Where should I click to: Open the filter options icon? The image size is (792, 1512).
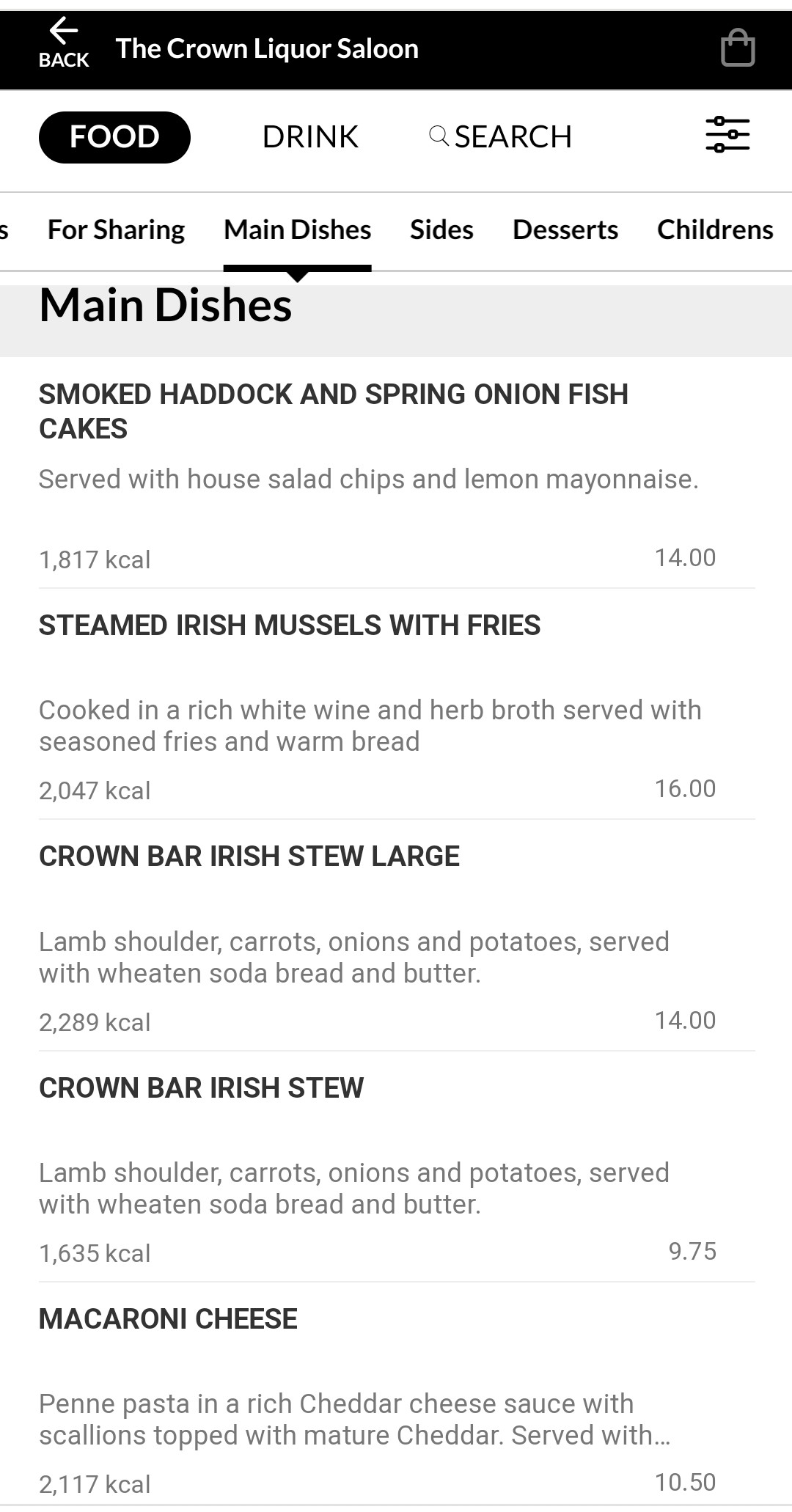pyautogui.click(x=727, y=135)
